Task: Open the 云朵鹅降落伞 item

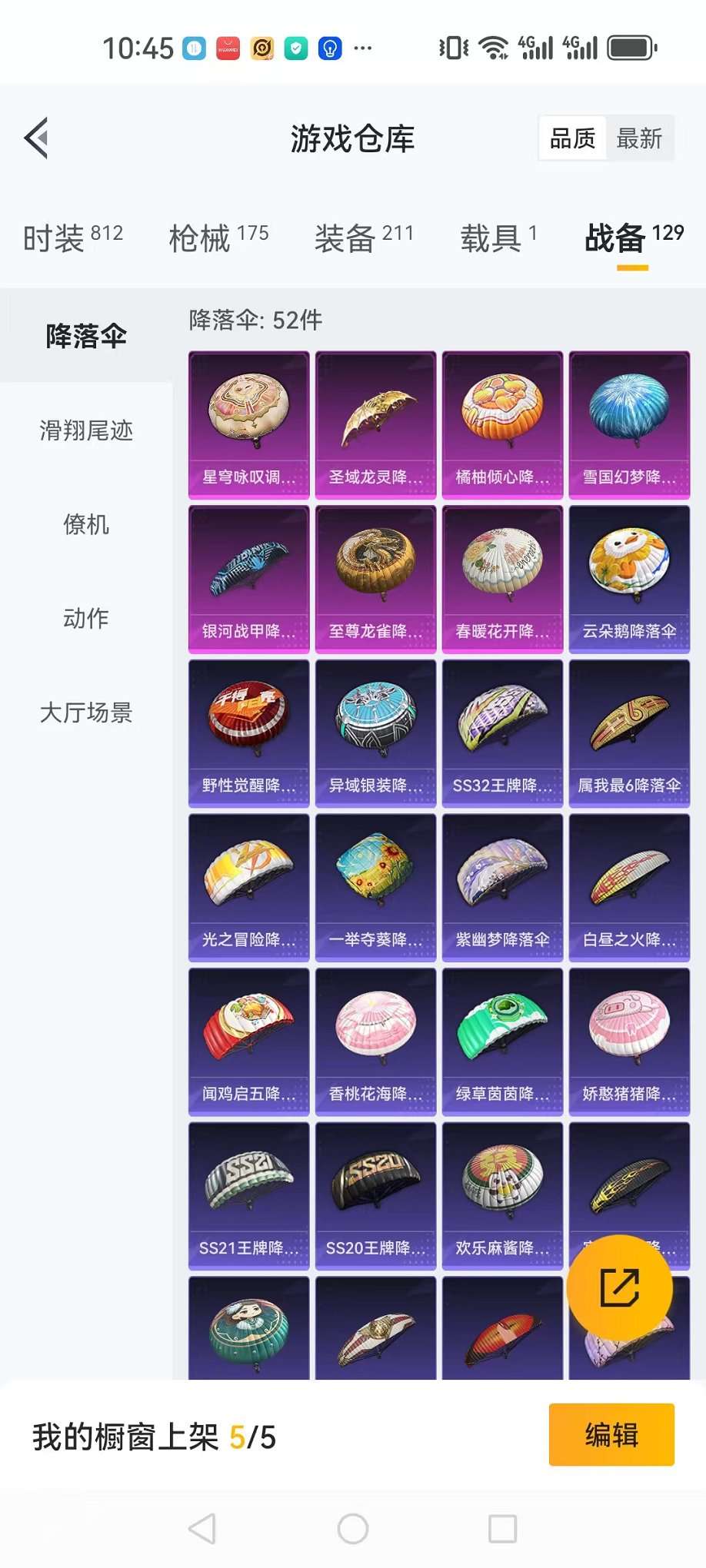Action: coord(629,580)
